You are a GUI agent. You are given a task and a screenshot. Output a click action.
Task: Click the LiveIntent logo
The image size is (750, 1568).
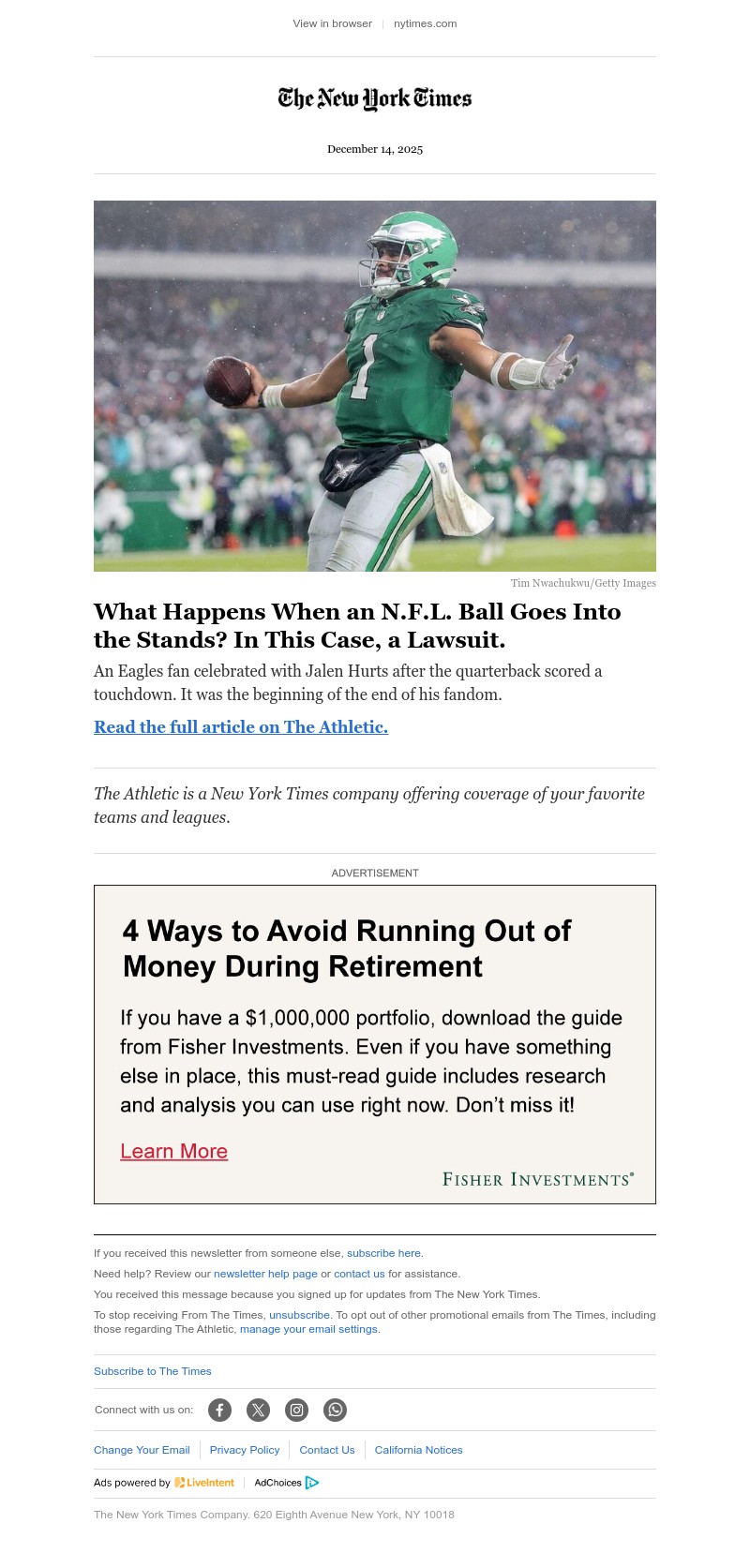tap(204, 1483)
